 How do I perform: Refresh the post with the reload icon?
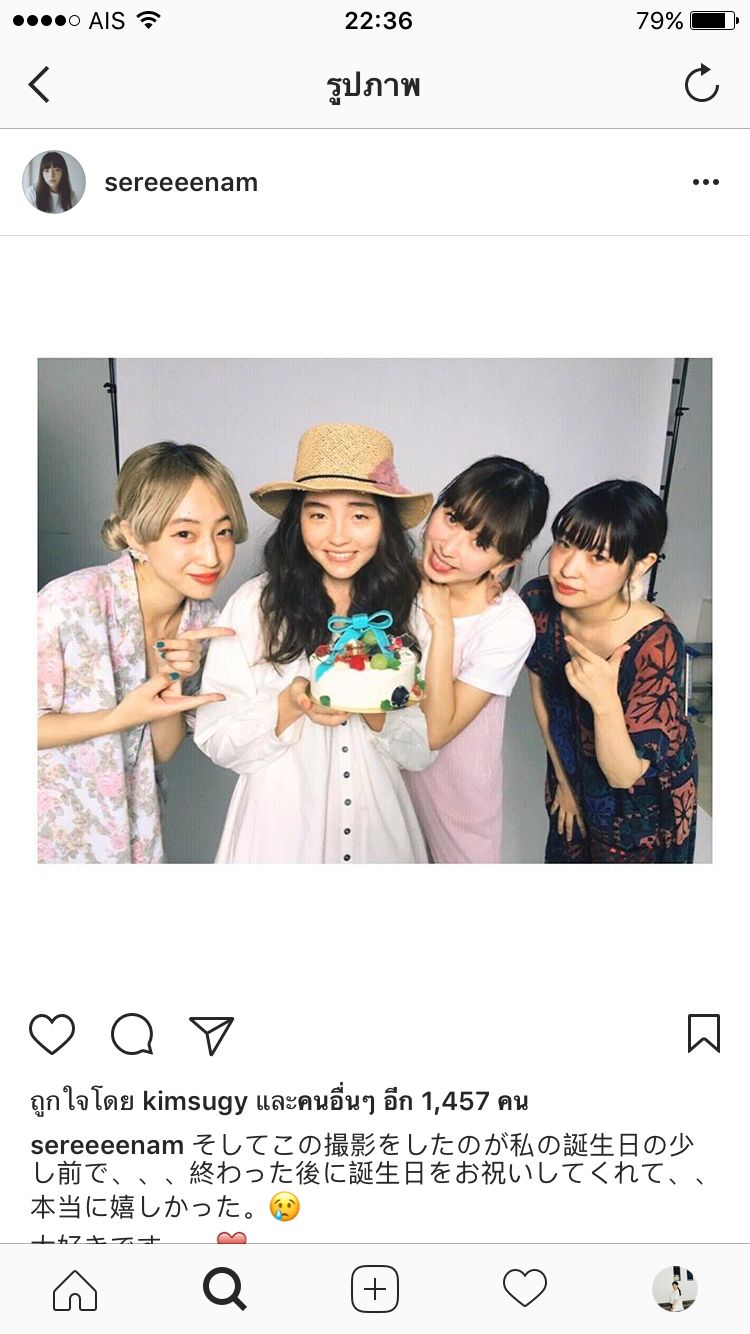pyautogui.click(x=701, y=84)
